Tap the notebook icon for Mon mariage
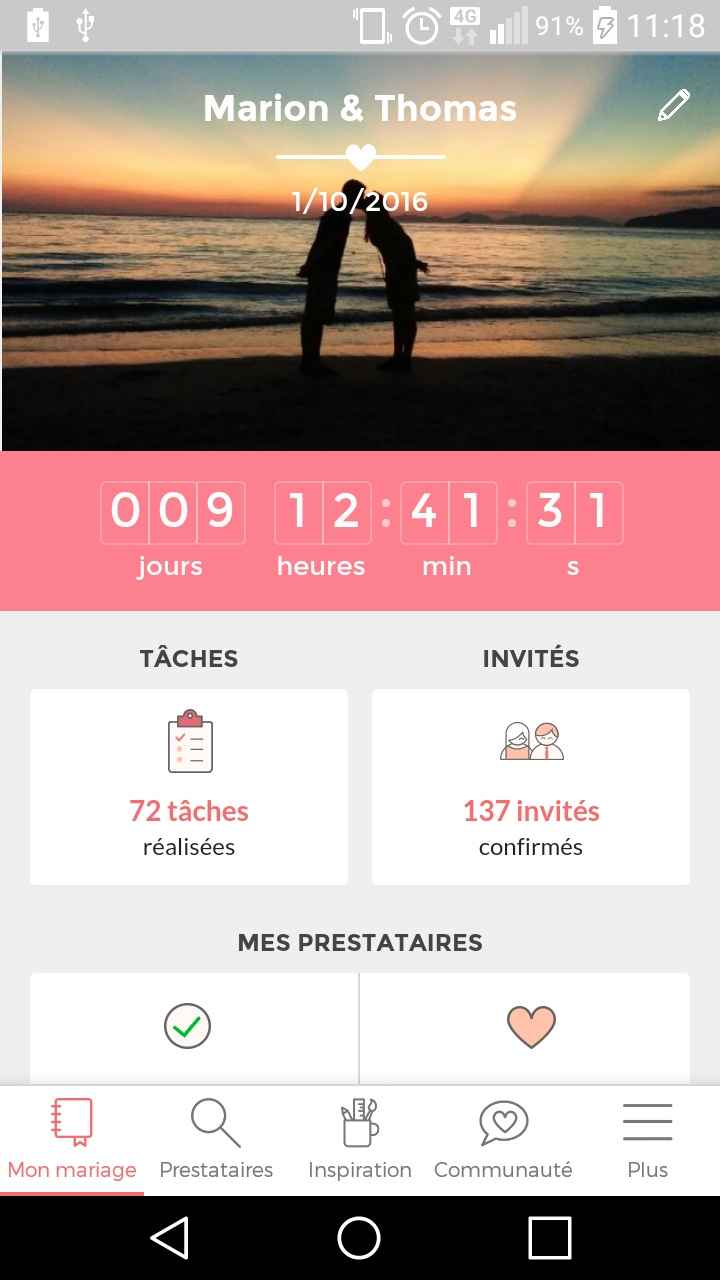 [x=71, y=1124]
